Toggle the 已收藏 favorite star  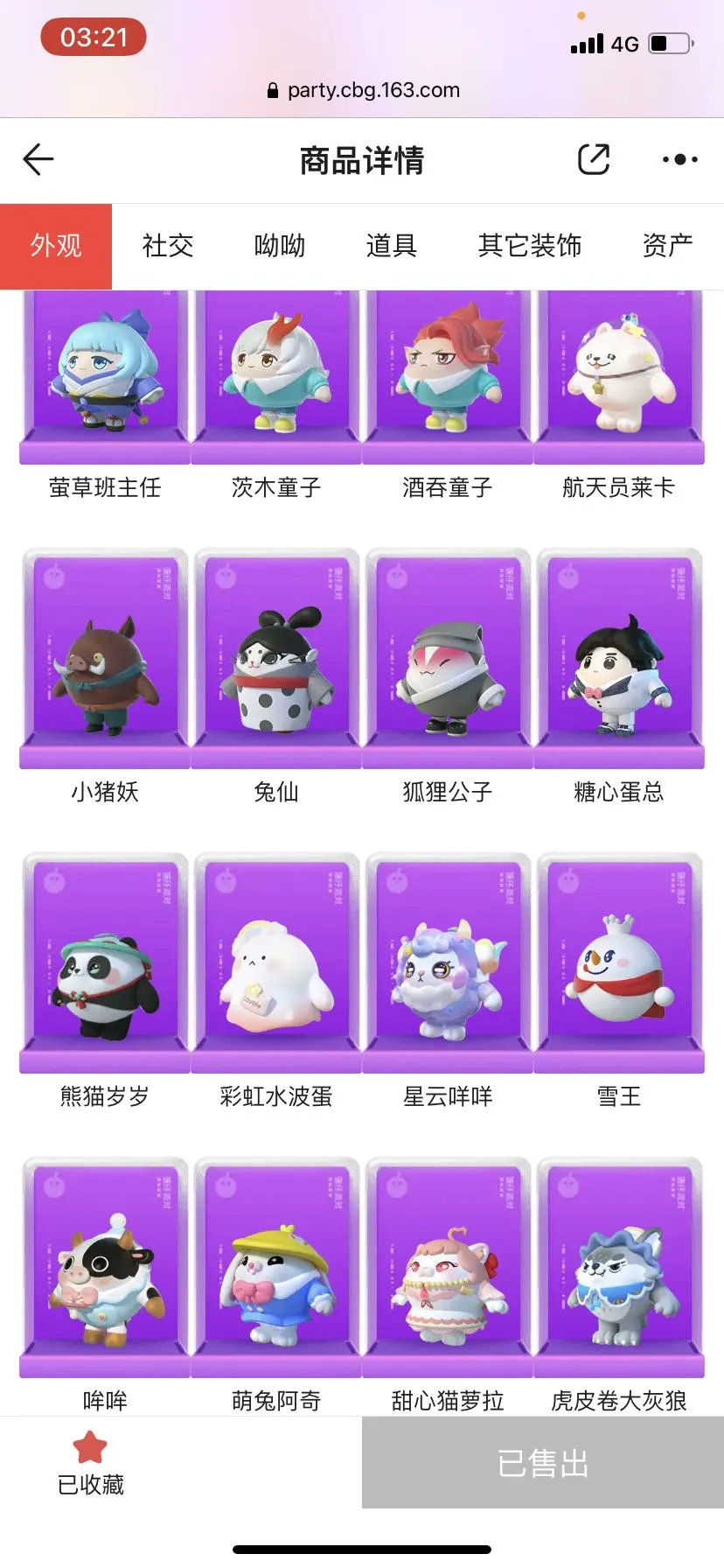tap(90, 1463)
